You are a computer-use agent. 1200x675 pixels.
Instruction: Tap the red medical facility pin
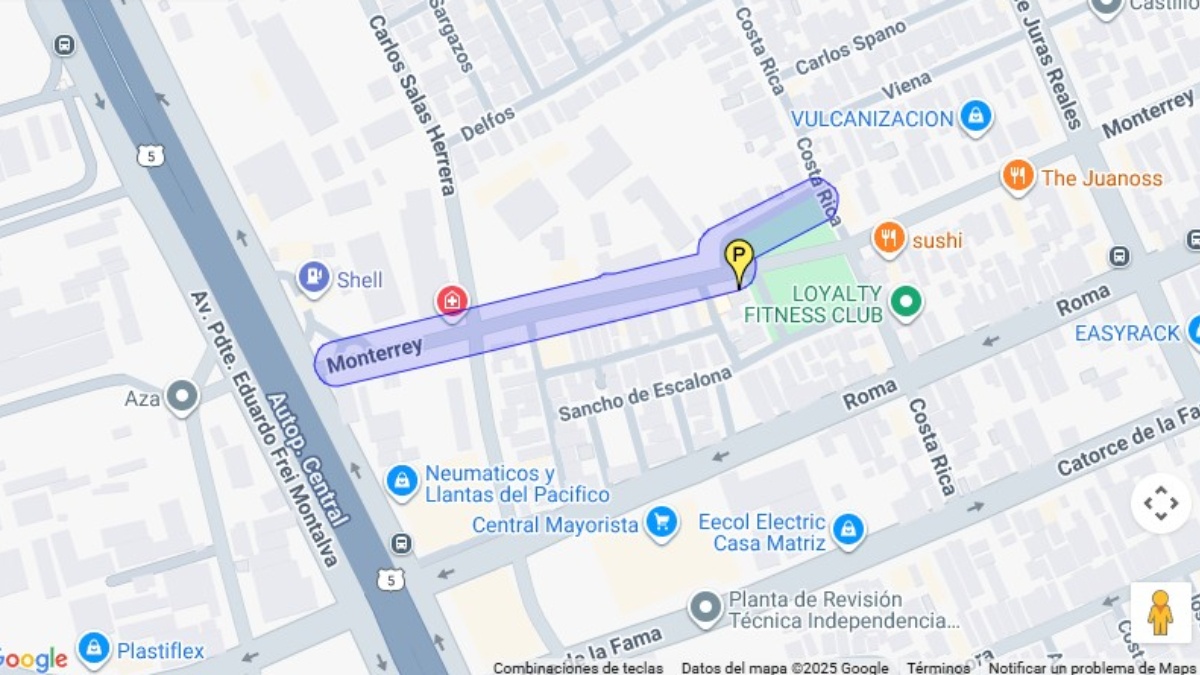[x=452, y=302]
